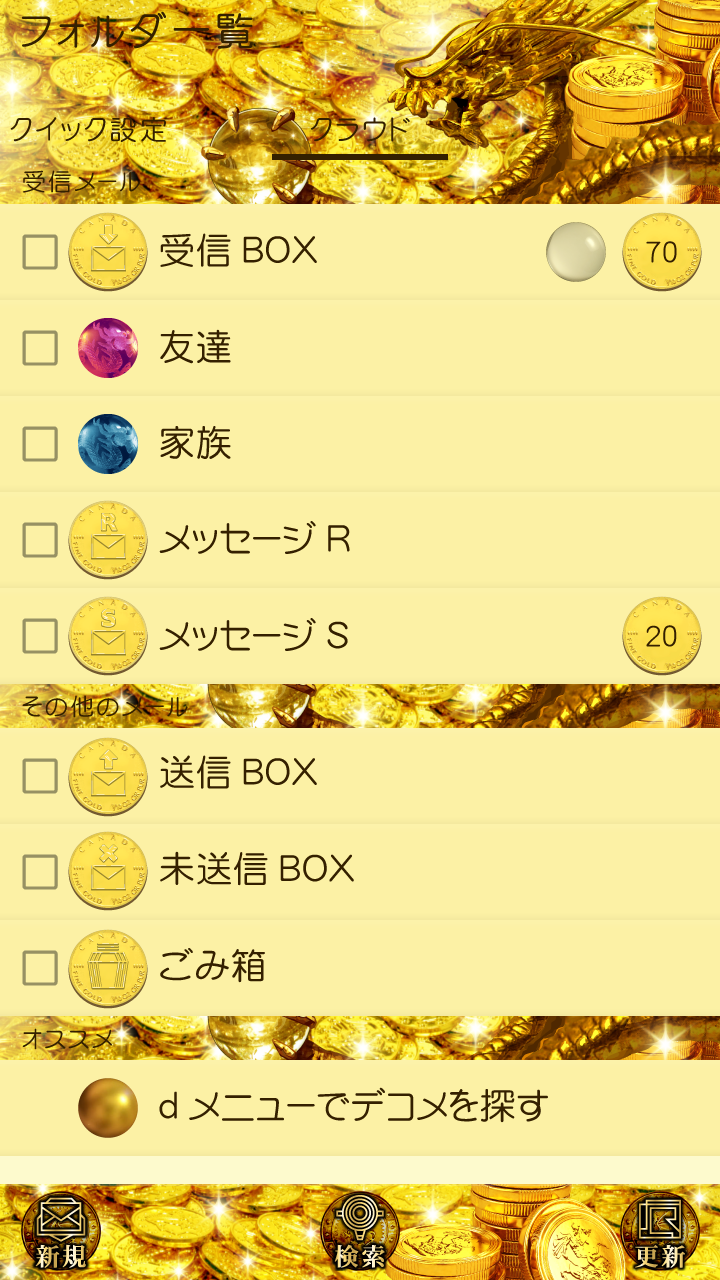Screen dimensions: 720x1280
Task: Check the 受信 BOX checkbox
Action: (40, 252)
